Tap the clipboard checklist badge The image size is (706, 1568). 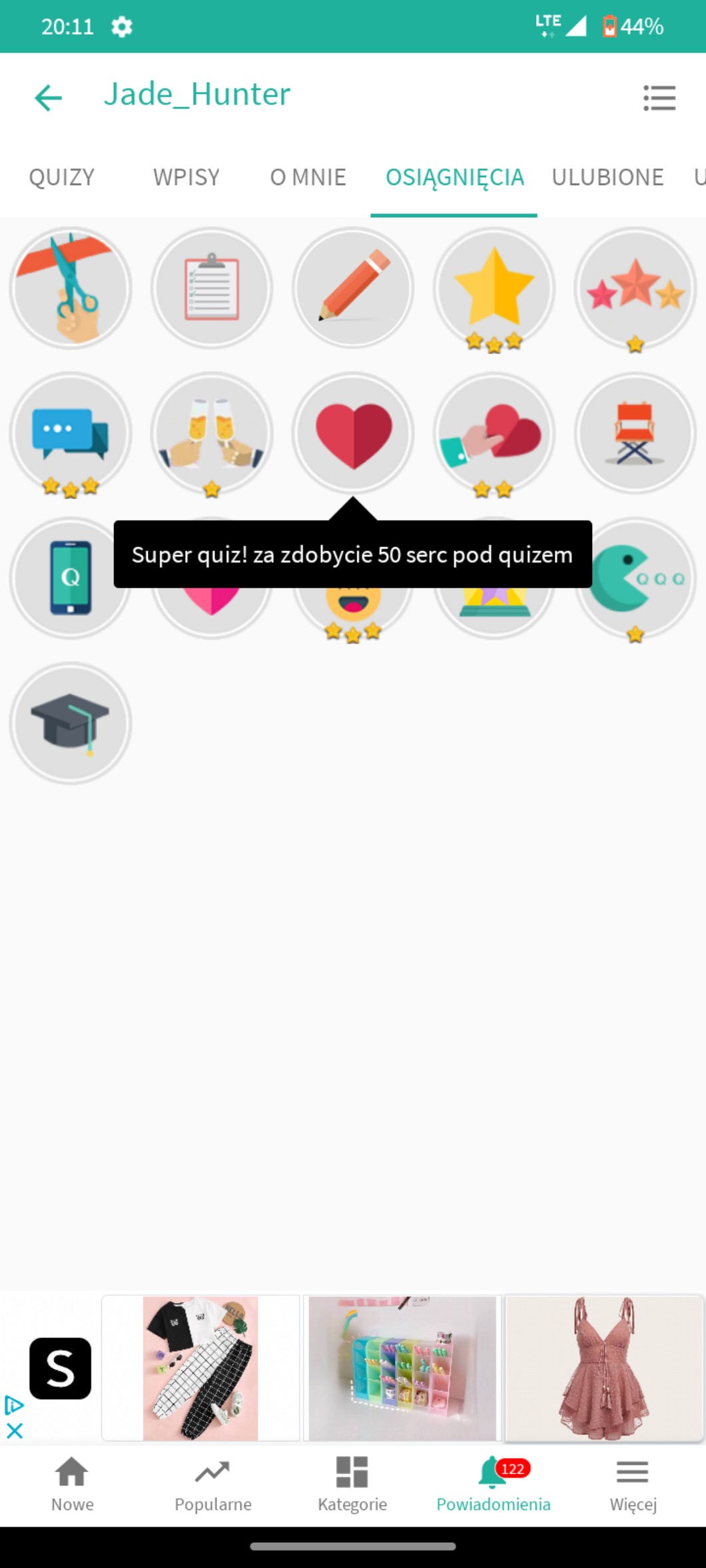click(212, 288)
